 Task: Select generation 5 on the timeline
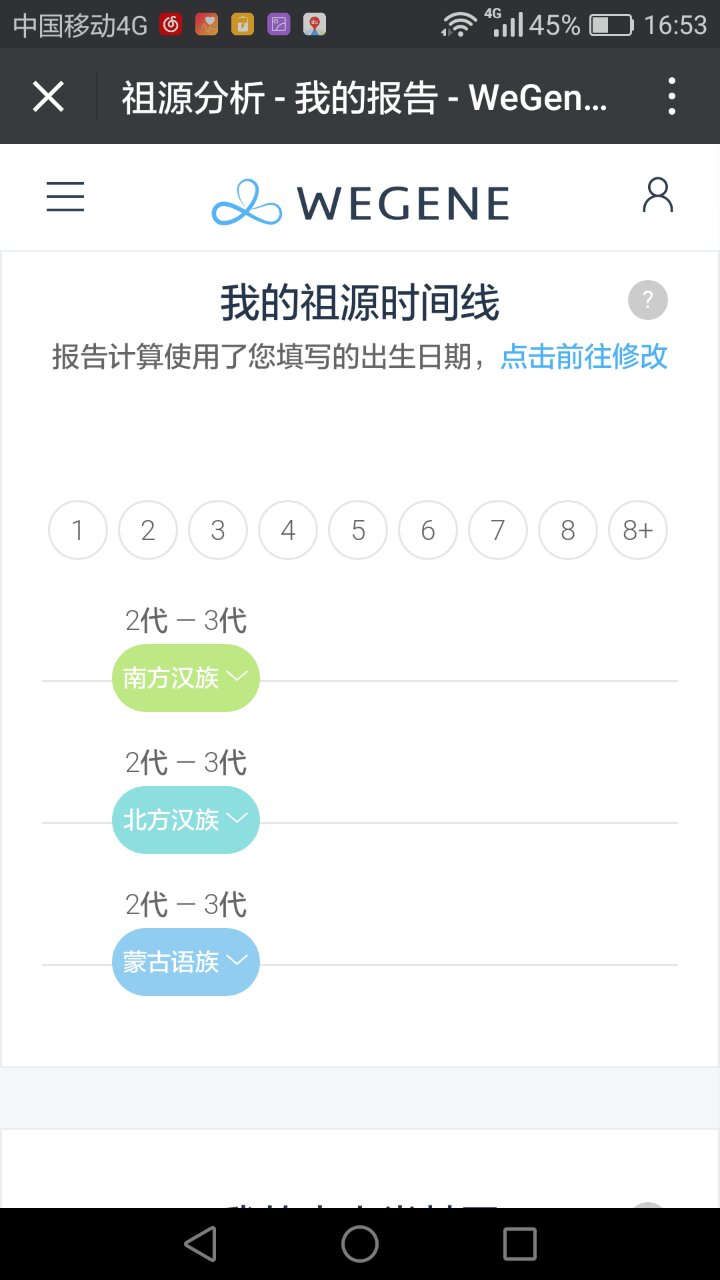358,530
